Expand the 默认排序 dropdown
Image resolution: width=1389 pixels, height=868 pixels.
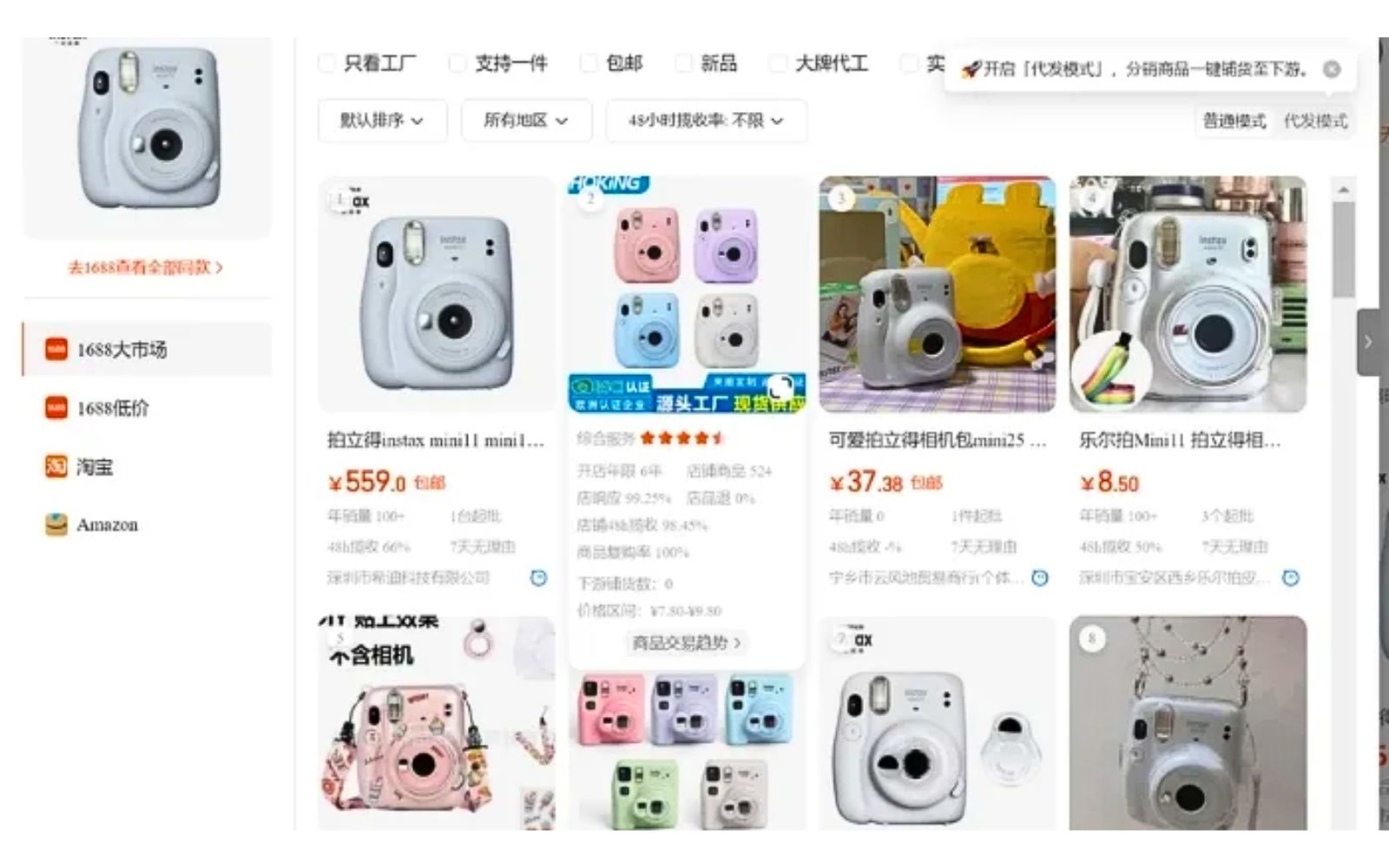click(x=382, y=121)
